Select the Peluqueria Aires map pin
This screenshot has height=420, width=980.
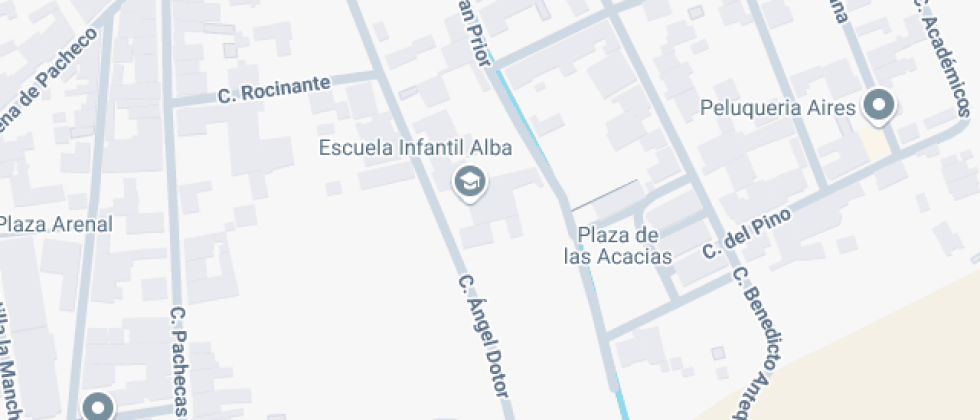tap(880, 105)
